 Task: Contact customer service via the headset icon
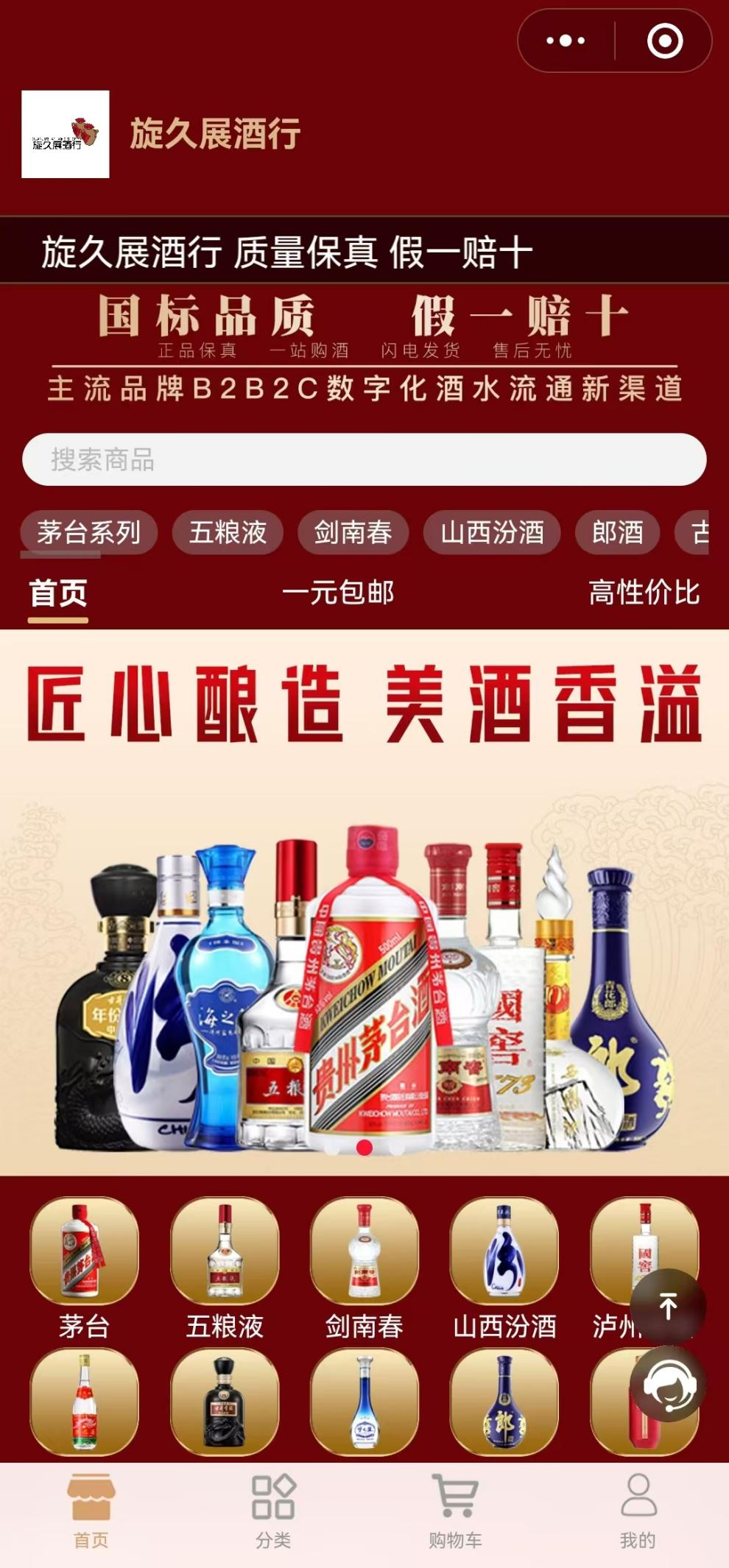coord(668,1385)
